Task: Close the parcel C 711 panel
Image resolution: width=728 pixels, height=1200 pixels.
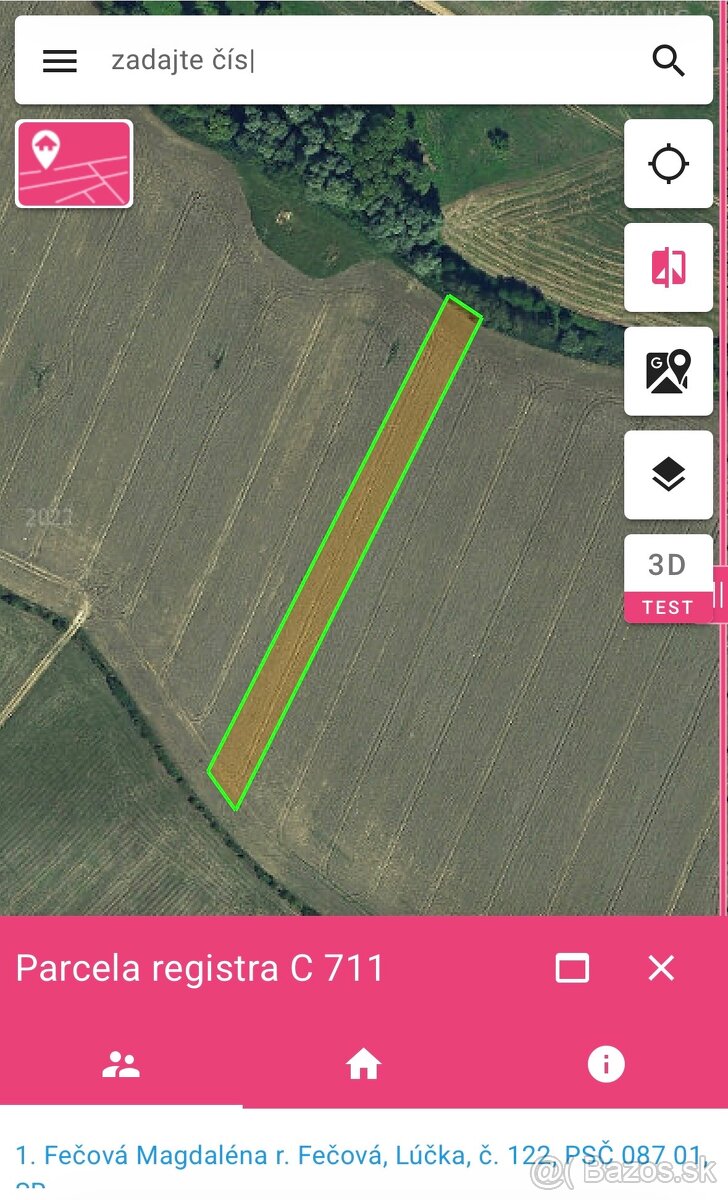Action: click(x=661, y=968)
